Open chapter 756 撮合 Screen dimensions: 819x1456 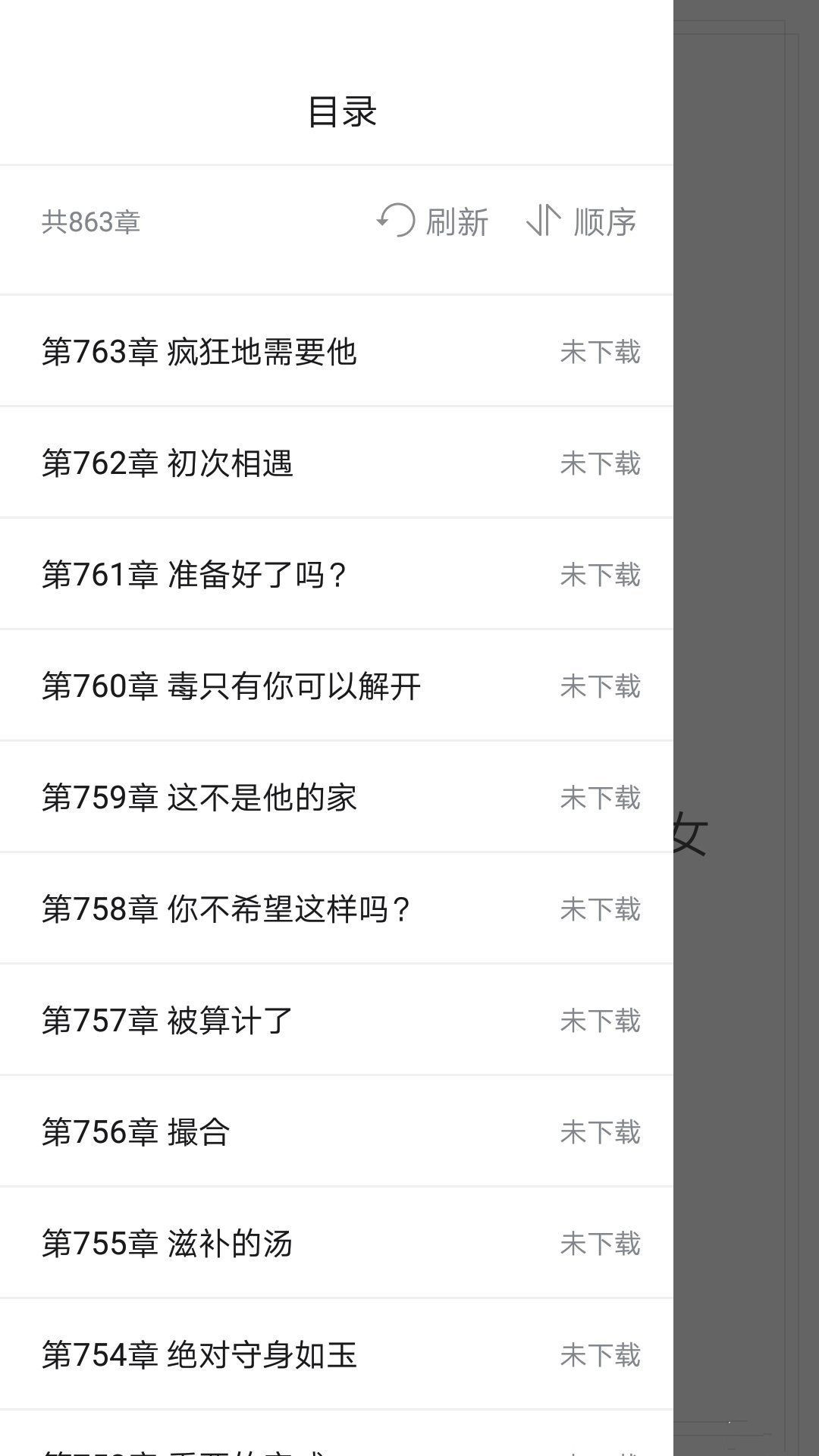click(x=337, y=1131)
